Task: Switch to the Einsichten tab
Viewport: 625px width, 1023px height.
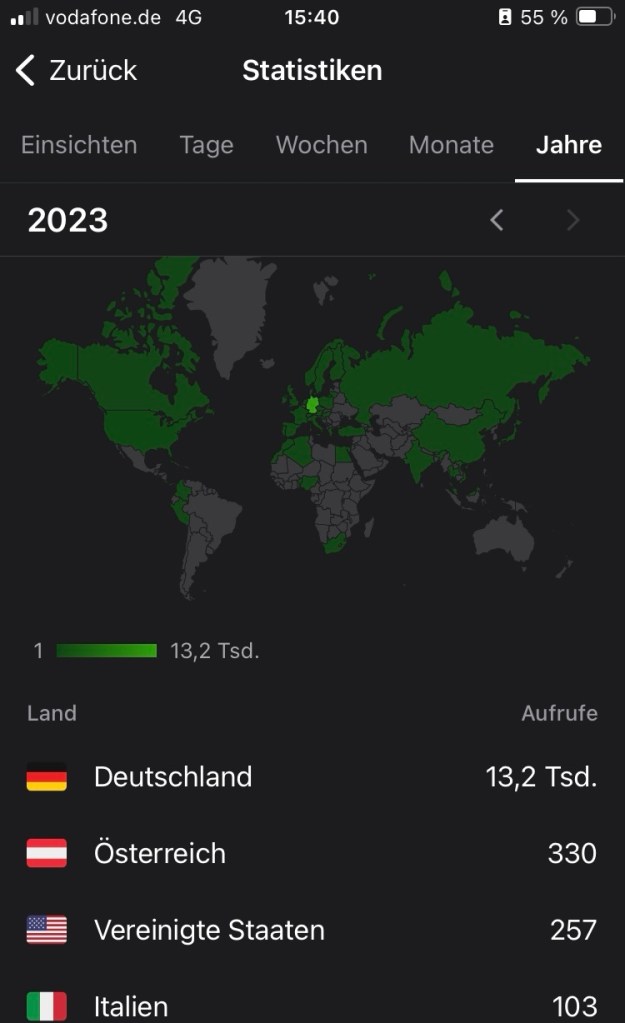Action: pos(79,145)
